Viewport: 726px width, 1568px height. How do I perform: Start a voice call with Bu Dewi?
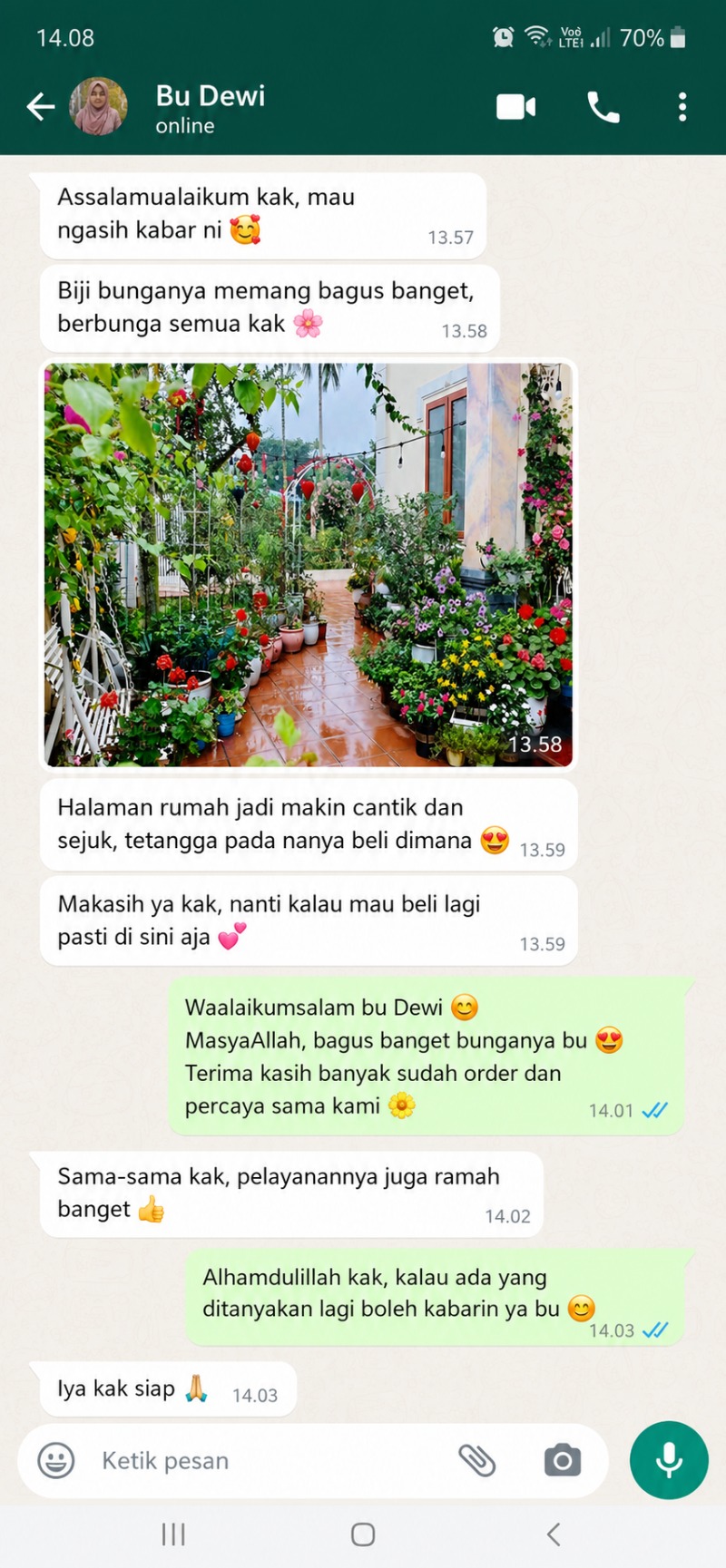pyautogui.click(x=603, y=107)
